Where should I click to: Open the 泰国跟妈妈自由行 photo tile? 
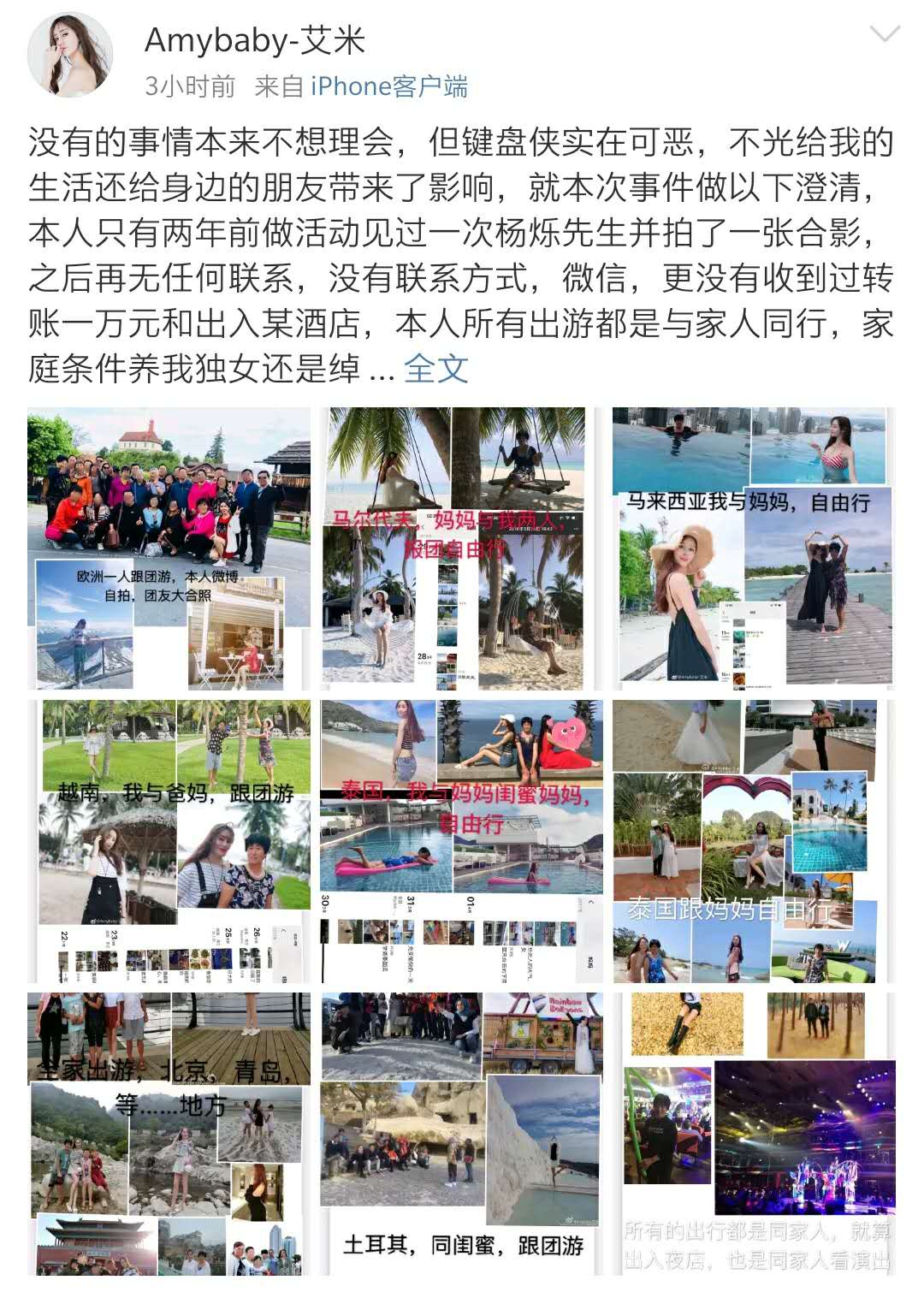pos(754,841)
